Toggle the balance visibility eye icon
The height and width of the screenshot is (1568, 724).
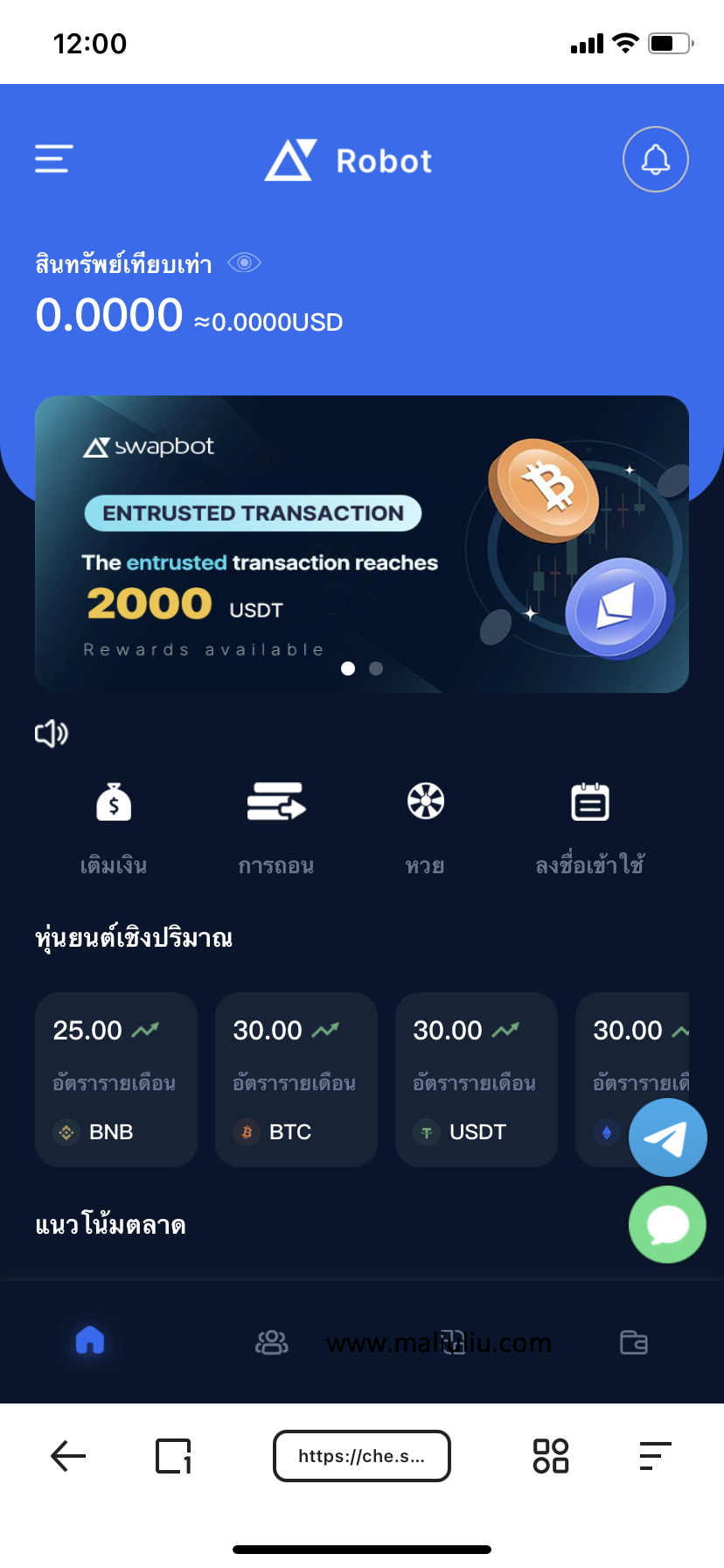tap(244, 262)
